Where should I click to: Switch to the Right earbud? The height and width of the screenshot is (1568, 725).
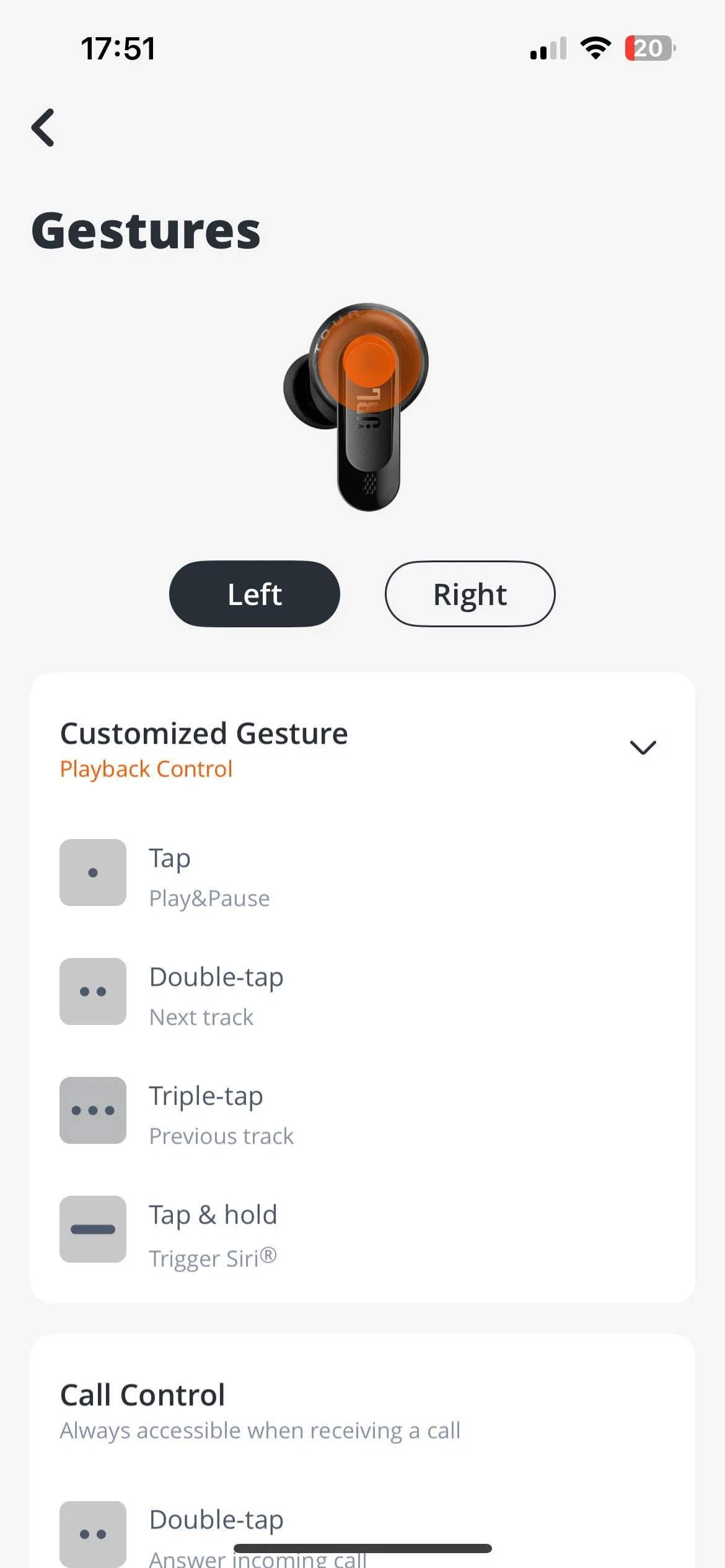470,594
